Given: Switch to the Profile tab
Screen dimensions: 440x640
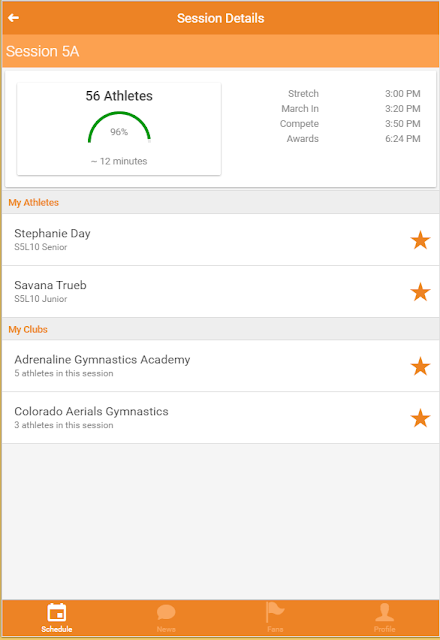Looking at the screenshot, I should 384,618.
